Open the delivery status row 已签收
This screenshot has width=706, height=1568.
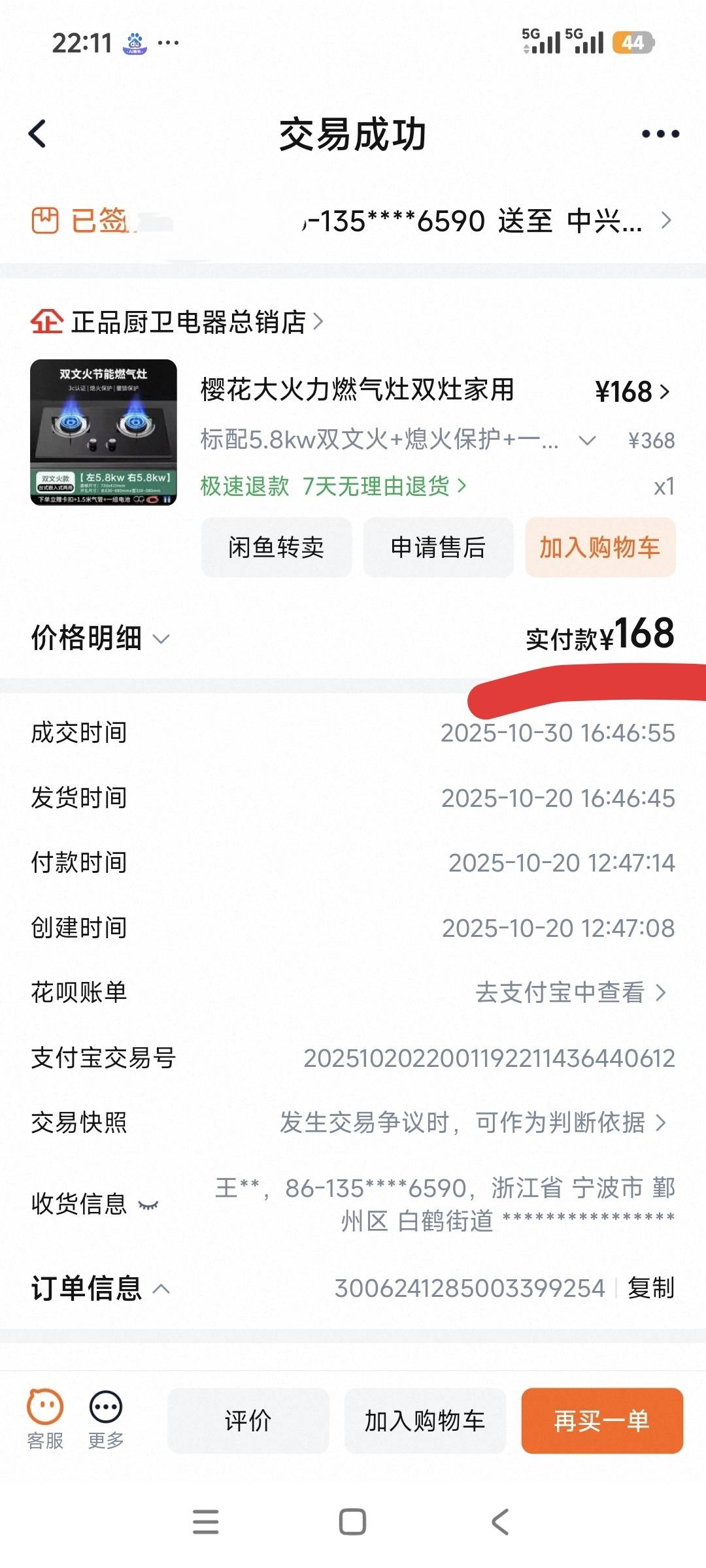point(353,221)
